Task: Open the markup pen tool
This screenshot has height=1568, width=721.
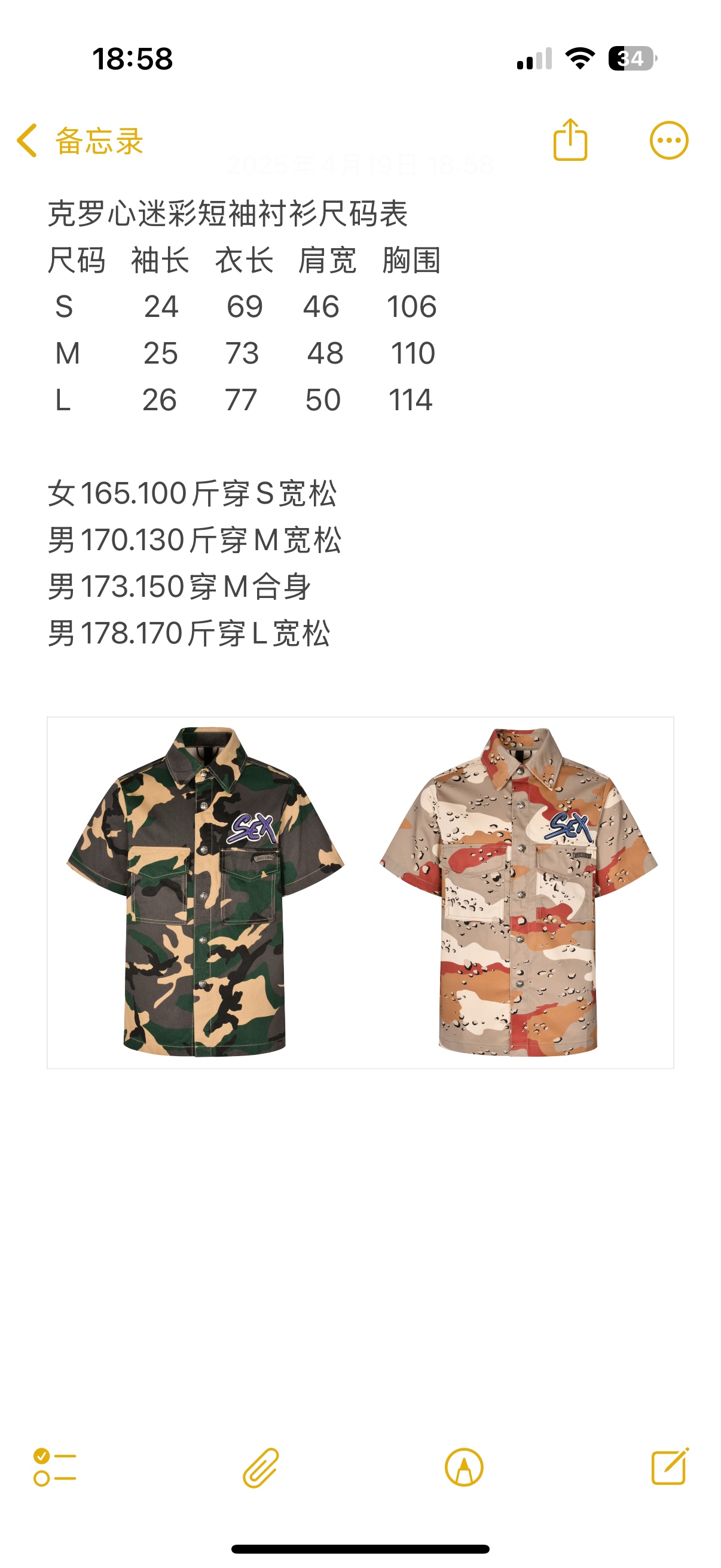Action: point(464,1467)
